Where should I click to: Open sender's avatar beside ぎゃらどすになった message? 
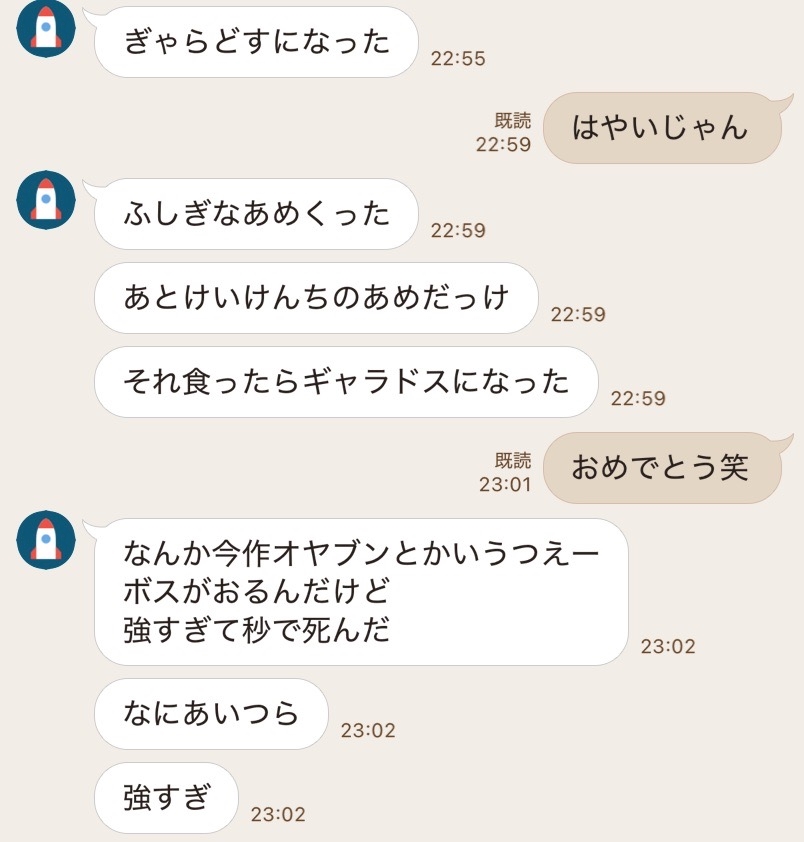[46, 27]
